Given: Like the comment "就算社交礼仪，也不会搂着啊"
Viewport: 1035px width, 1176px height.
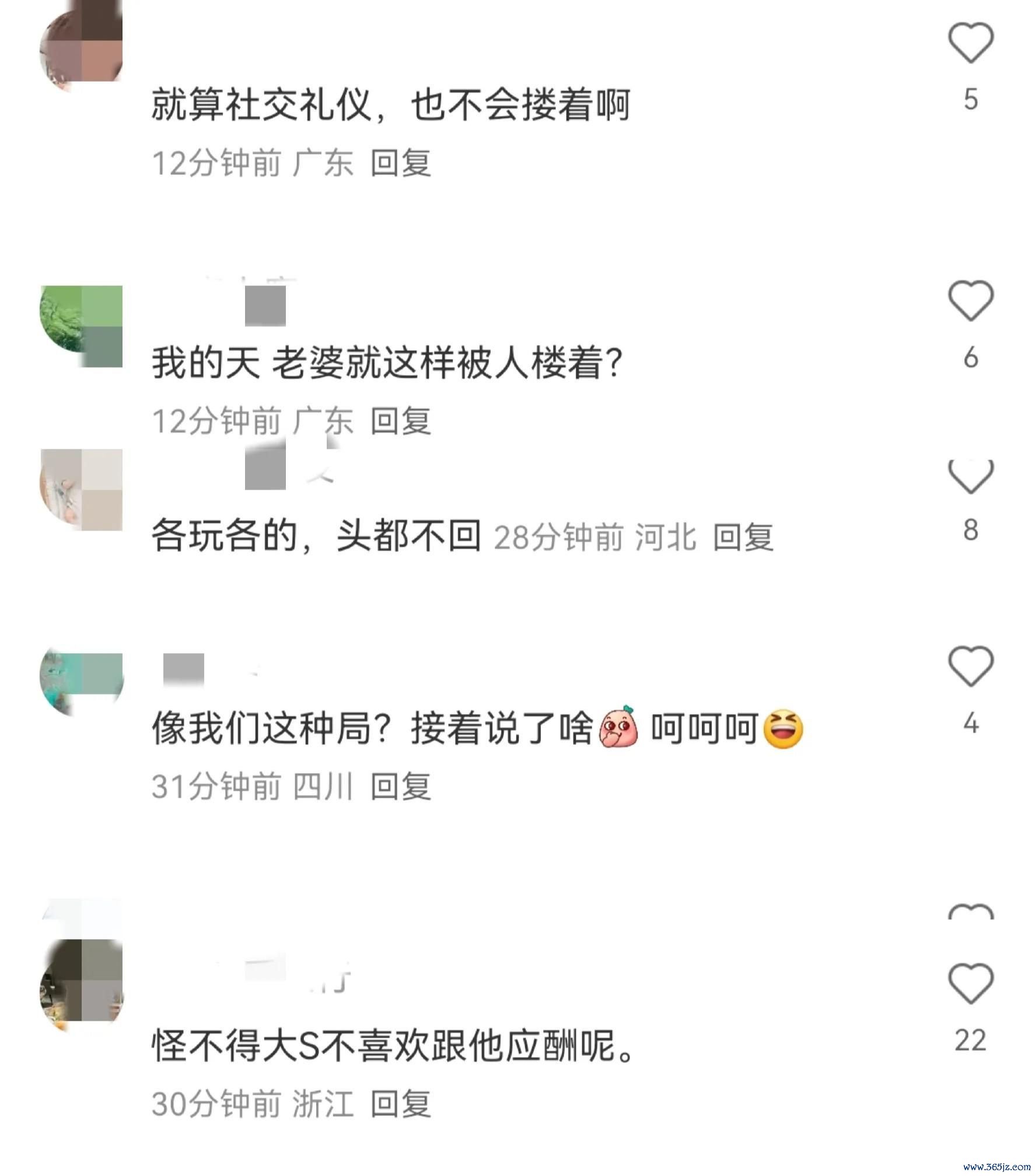Looking at the screenshot, I should 970,44.
